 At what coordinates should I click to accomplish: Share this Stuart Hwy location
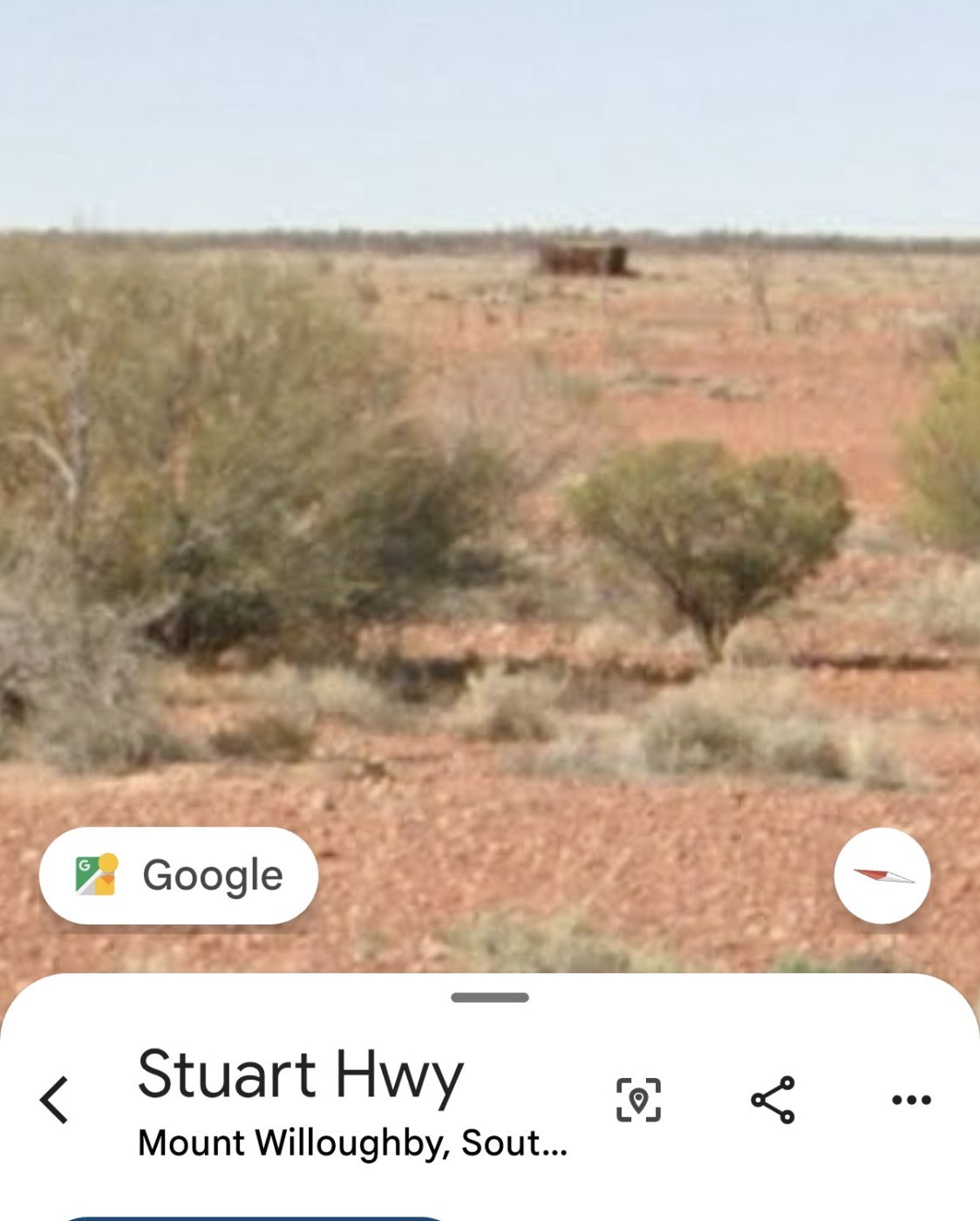772,1100
